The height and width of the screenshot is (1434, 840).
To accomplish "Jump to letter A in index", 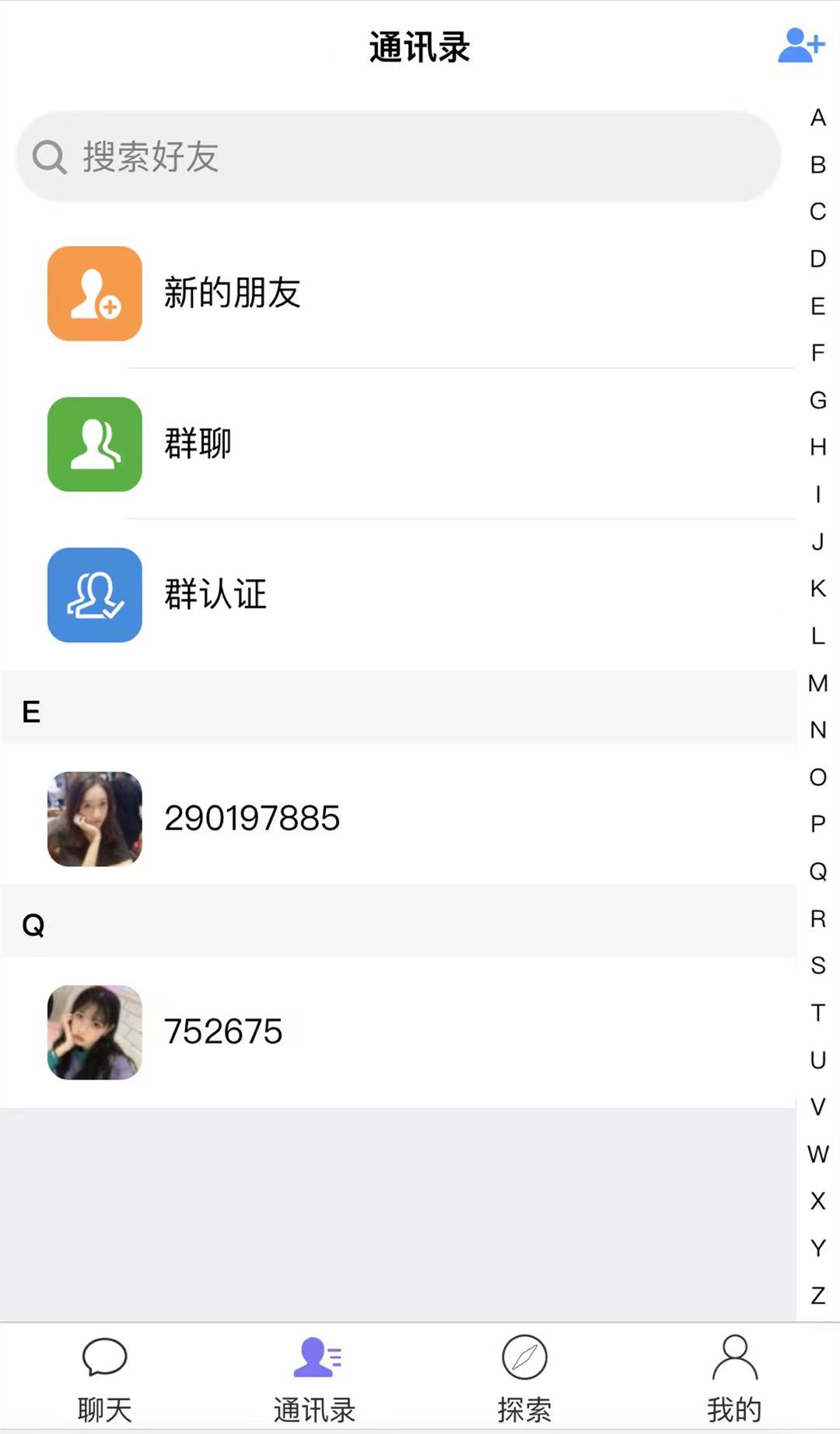I will click(817, 117).
